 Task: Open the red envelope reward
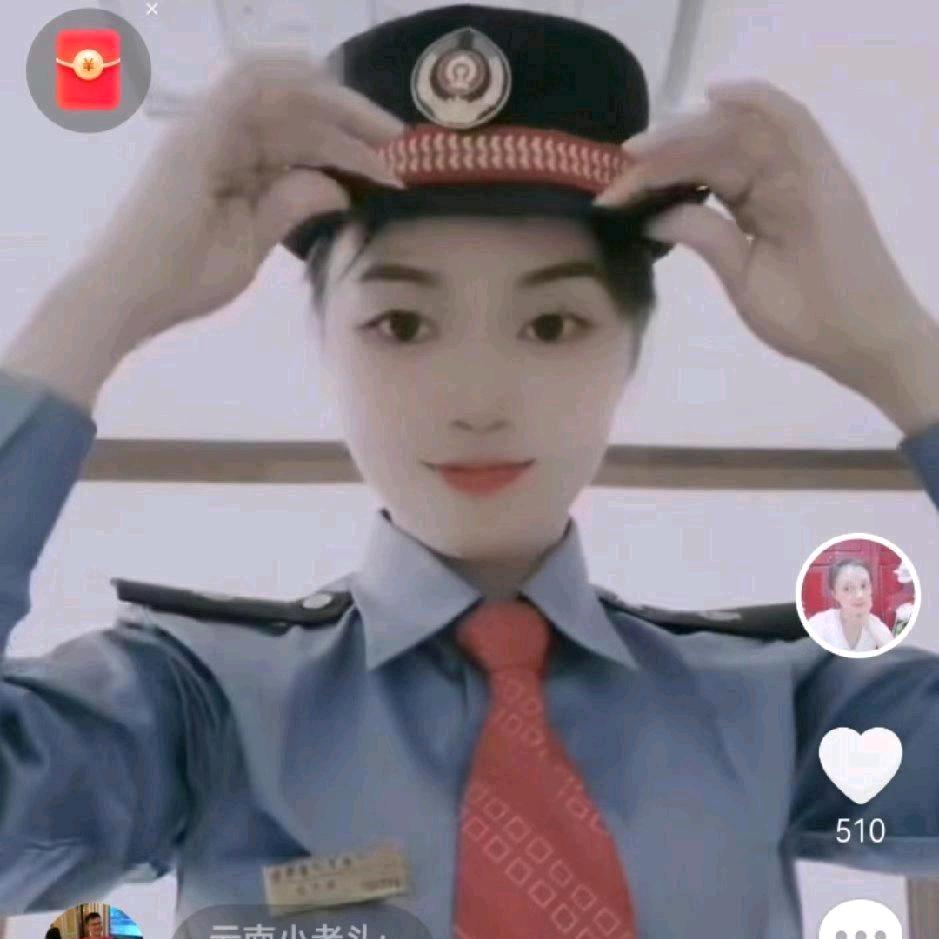(88, 70)
